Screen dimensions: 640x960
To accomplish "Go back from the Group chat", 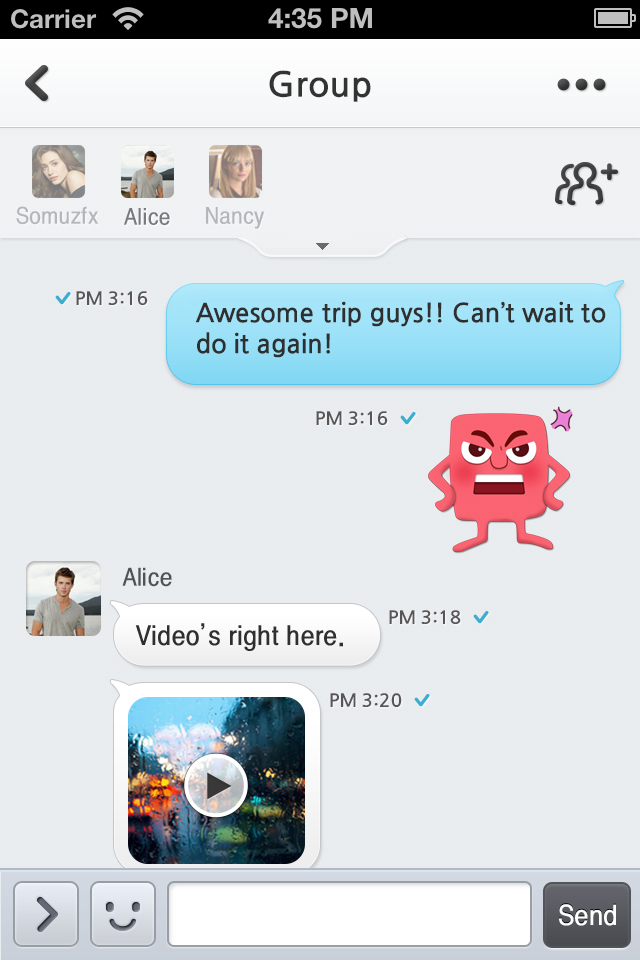I will (x=38, y=84).
